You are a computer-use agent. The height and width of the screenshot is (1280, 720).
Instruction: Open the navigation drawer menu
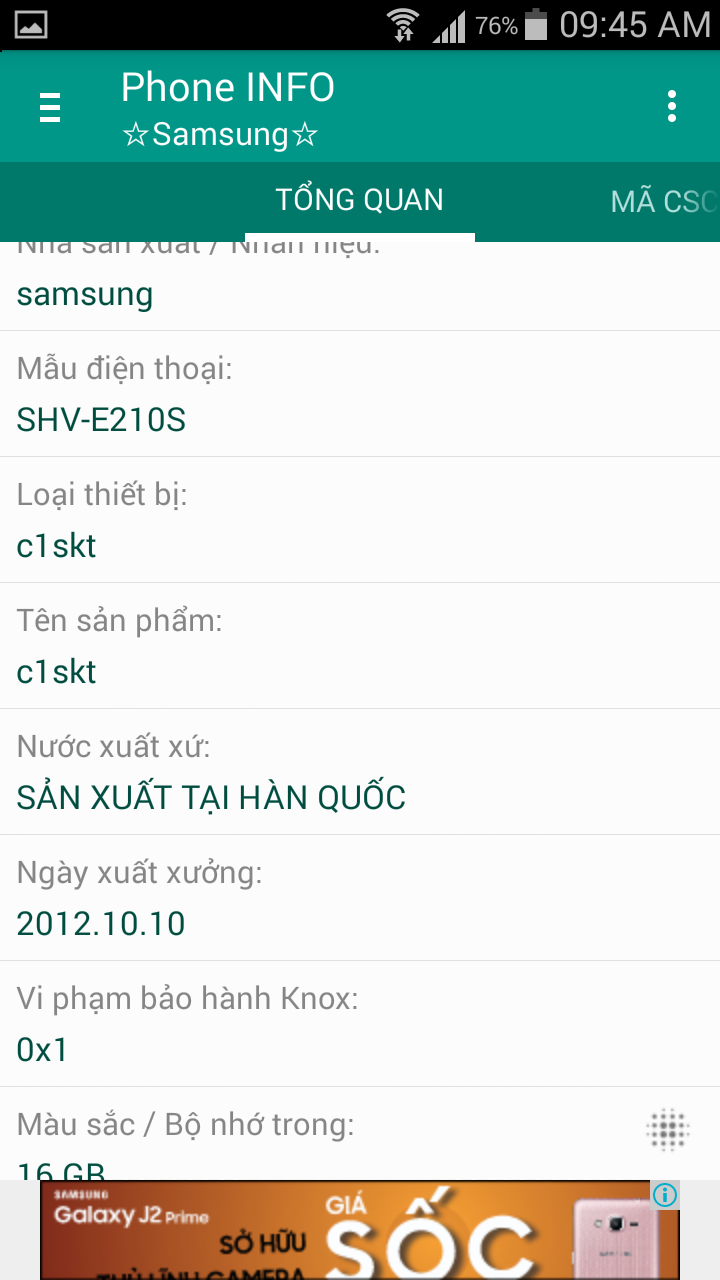(x=50, y=106)
